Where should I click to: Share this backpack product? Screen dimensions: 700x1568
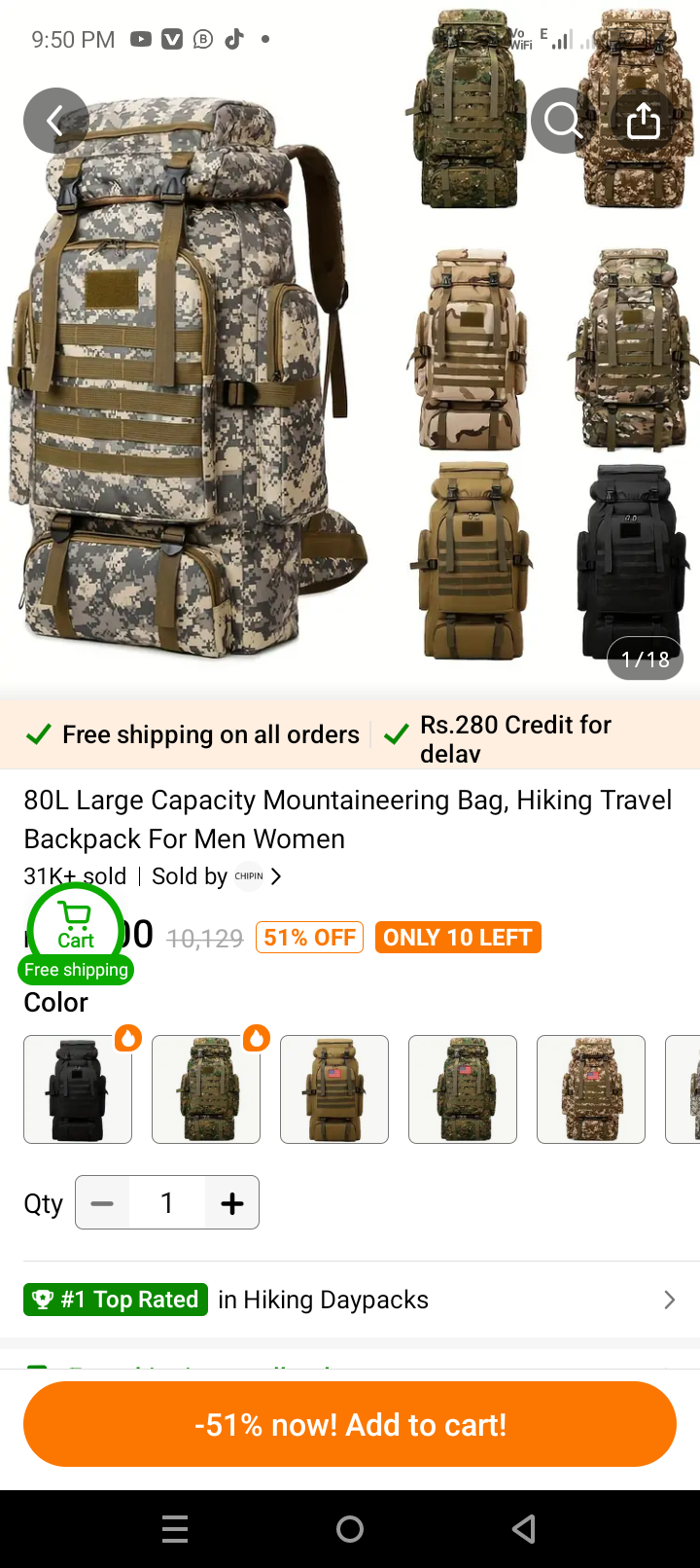(643, 121)
